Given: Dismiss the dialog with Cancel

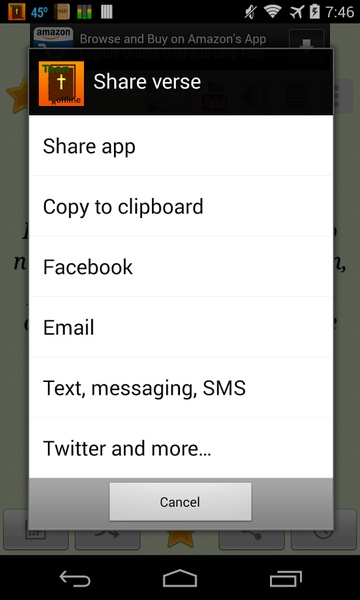Looking at the screenshot, I should point(180,502).
